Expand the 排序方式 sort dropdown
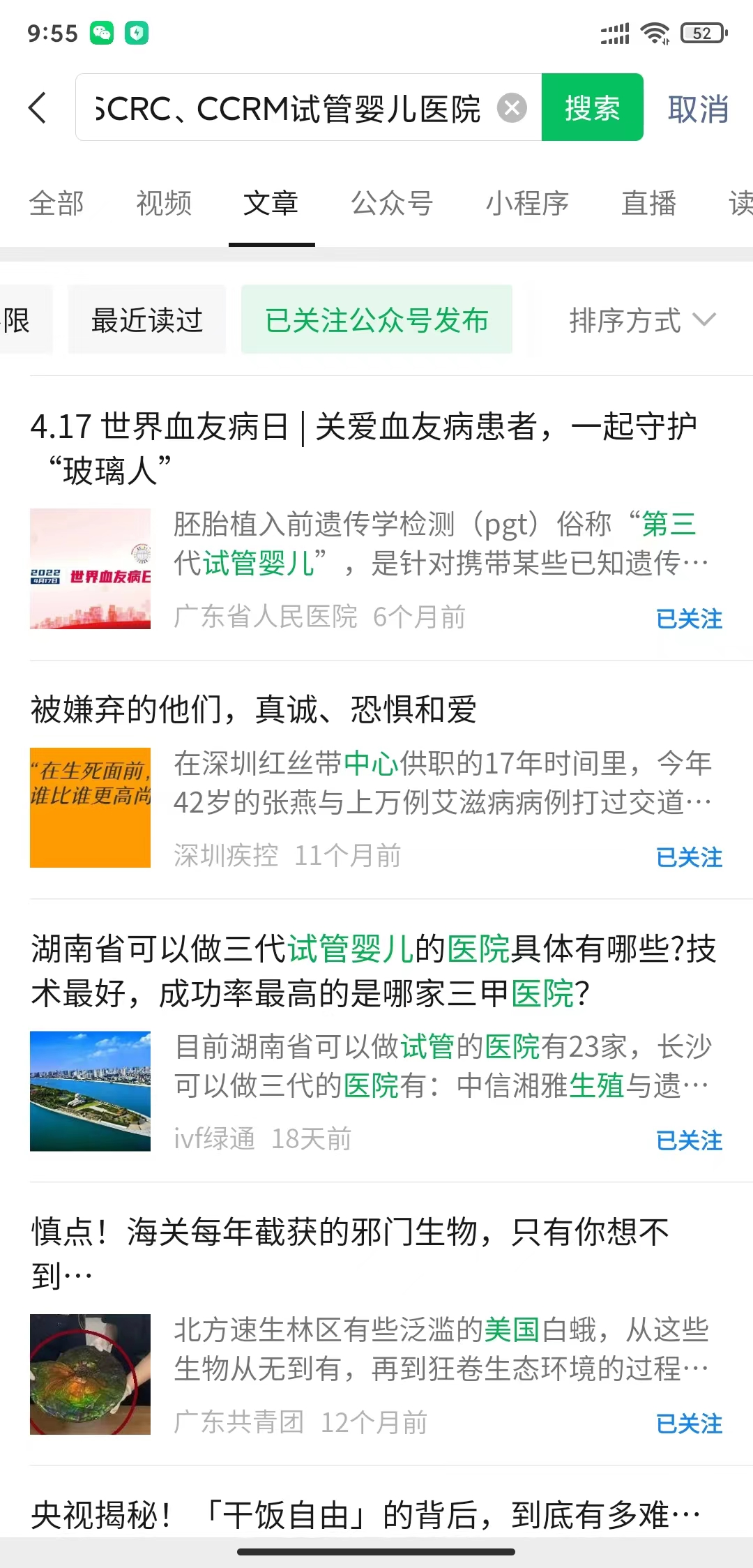This screenshot has width=753, height=1568. 641,320
